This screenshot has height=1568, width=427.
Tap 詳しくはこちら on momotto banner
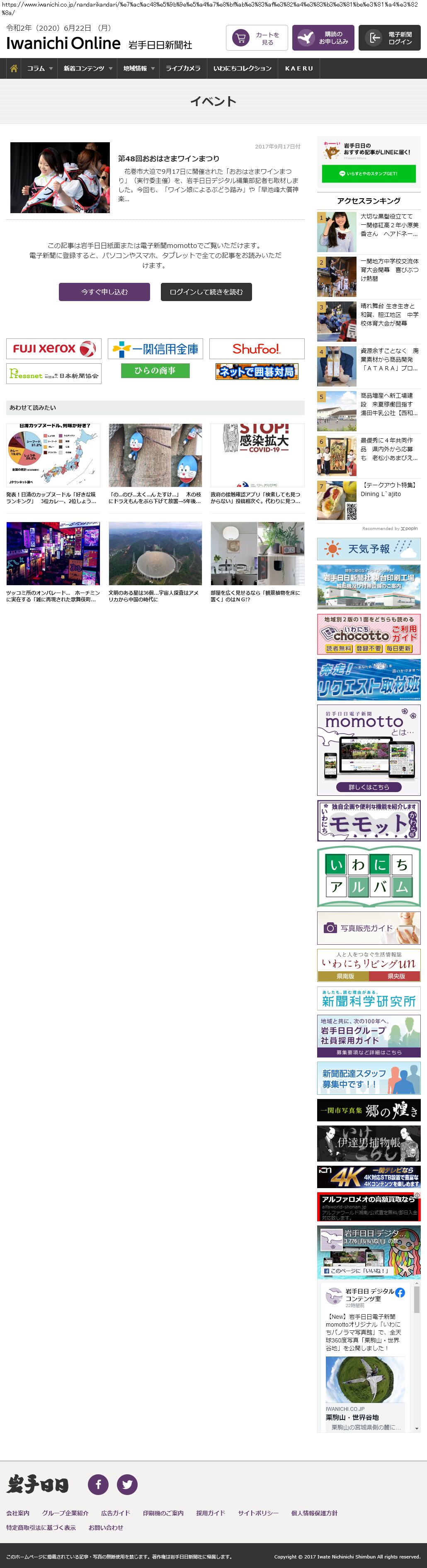tap(369, 787)
